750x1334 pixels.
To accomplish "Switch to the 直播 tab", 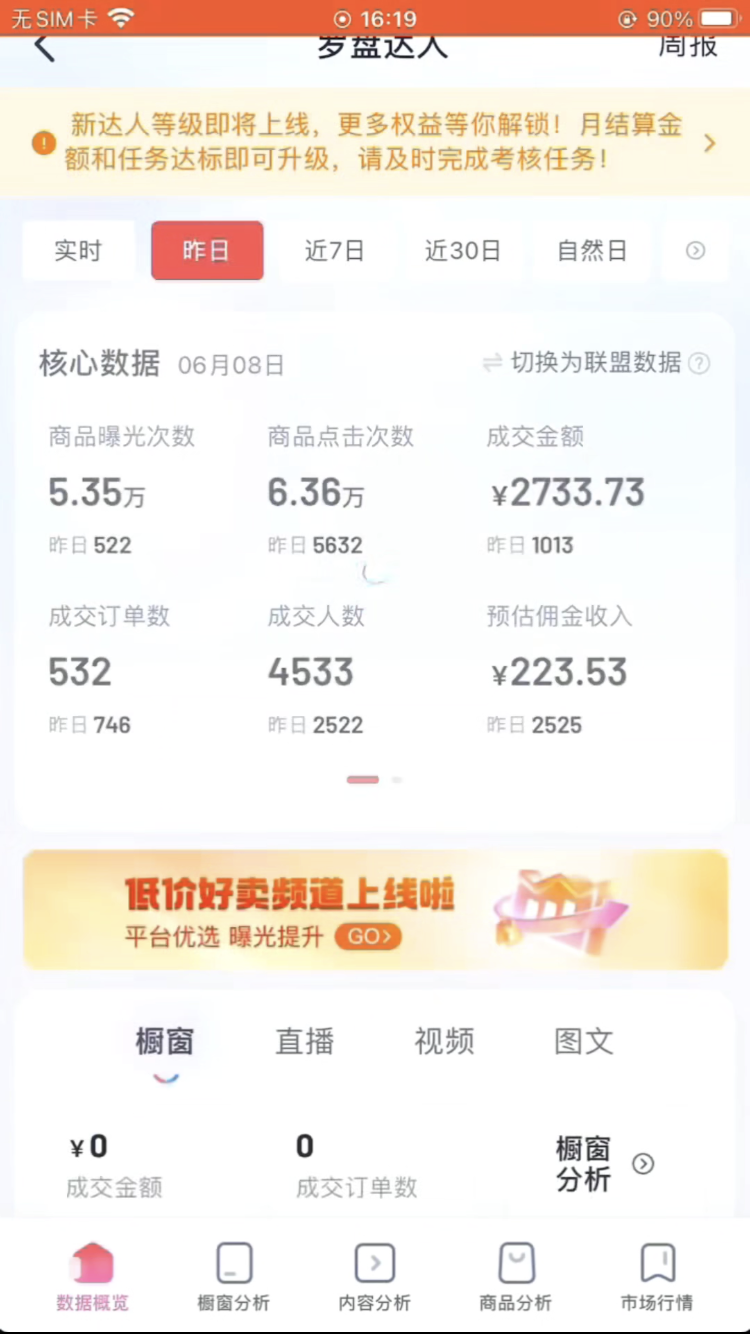I will point(304,1042).
